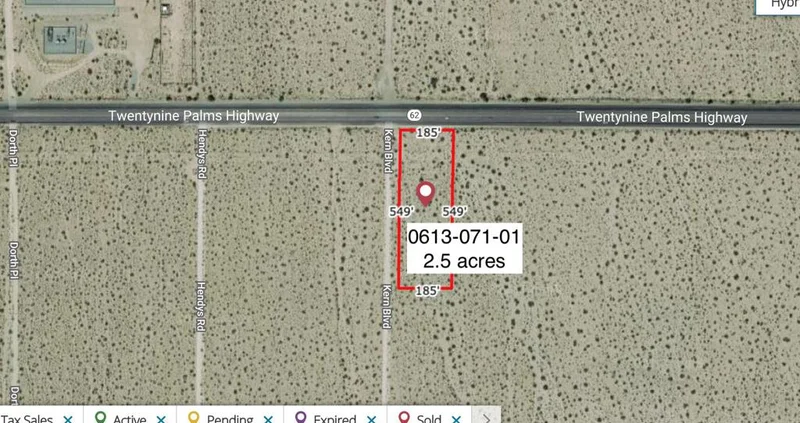Show more filter chips with the arrow
The height and width of the screenshot is (423, 800).
(485, 417)
